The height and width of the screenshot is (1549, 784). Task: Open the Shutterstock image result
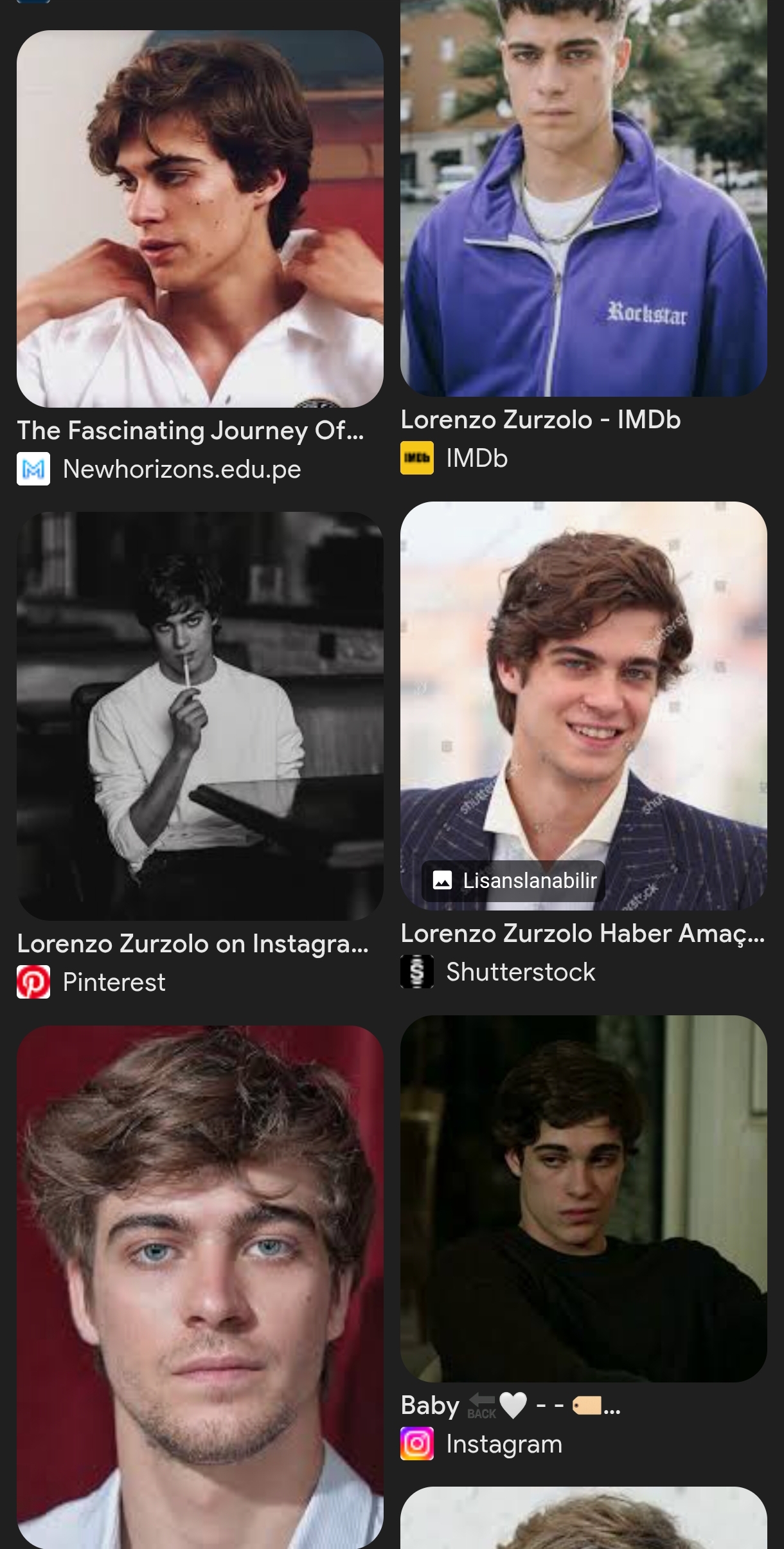tap(584, 705)
